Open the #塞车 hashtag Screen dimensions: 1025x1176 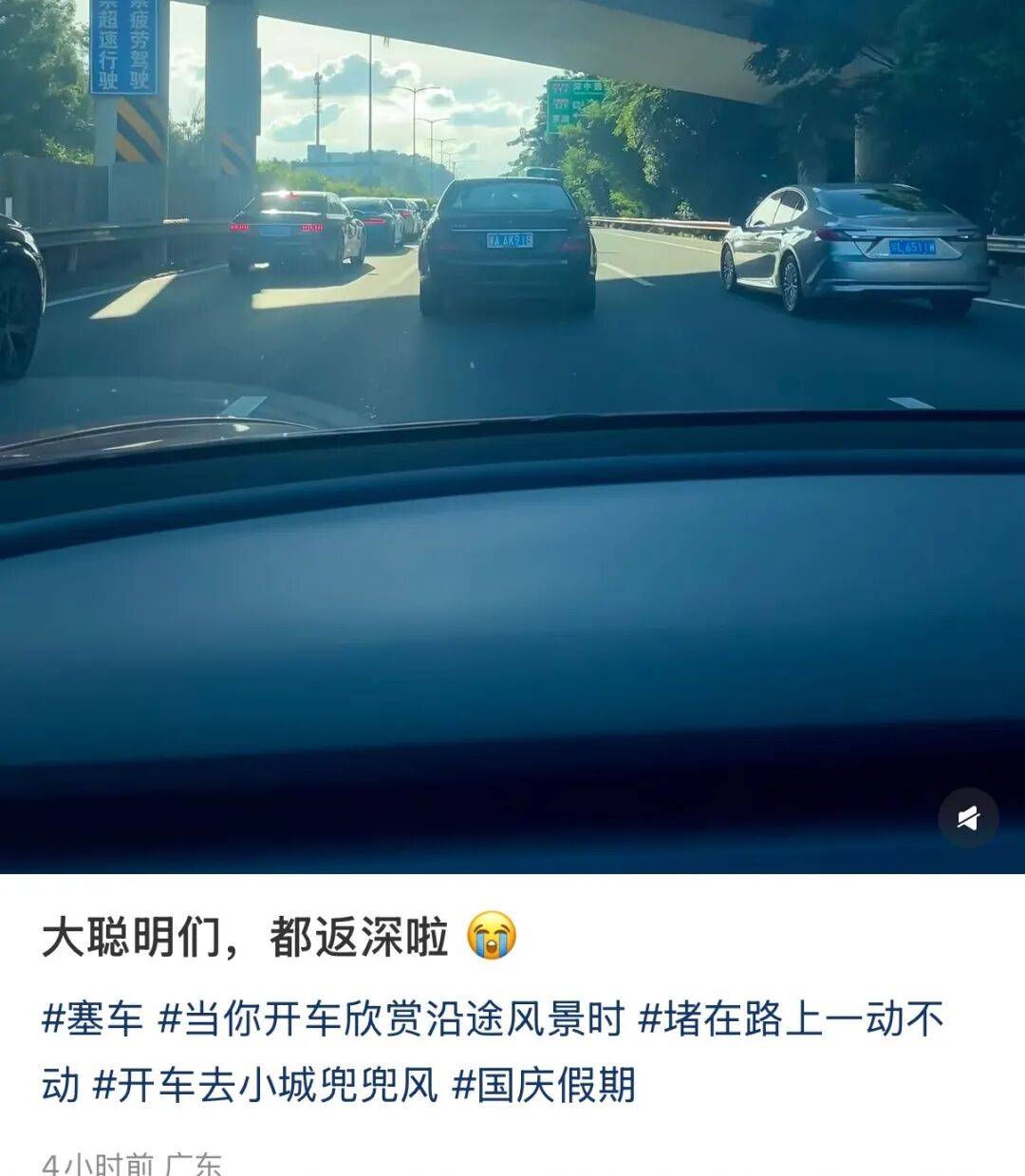92,1020
